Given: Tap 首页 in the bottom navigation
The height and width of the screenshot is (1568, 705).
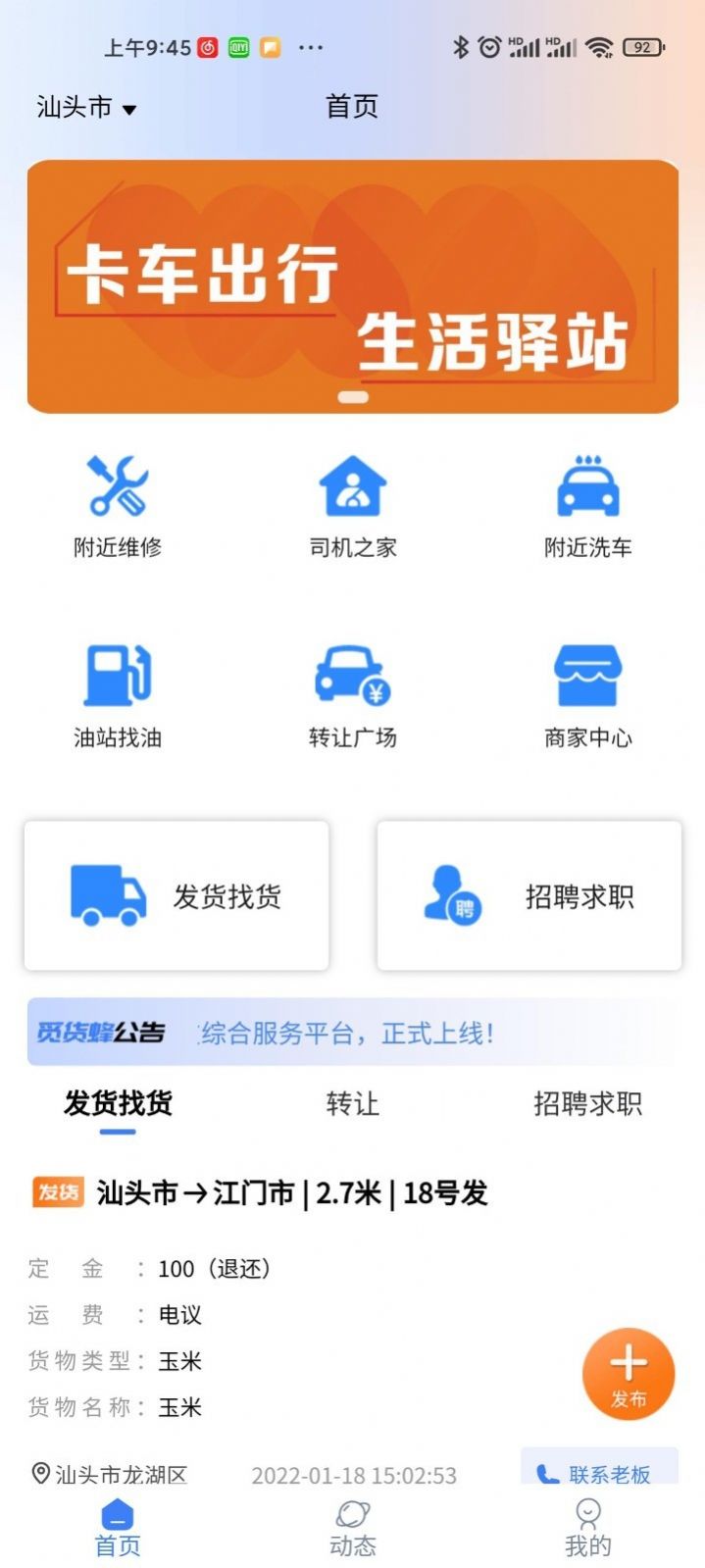Looking at the screenshot, I should [118, 1528].
